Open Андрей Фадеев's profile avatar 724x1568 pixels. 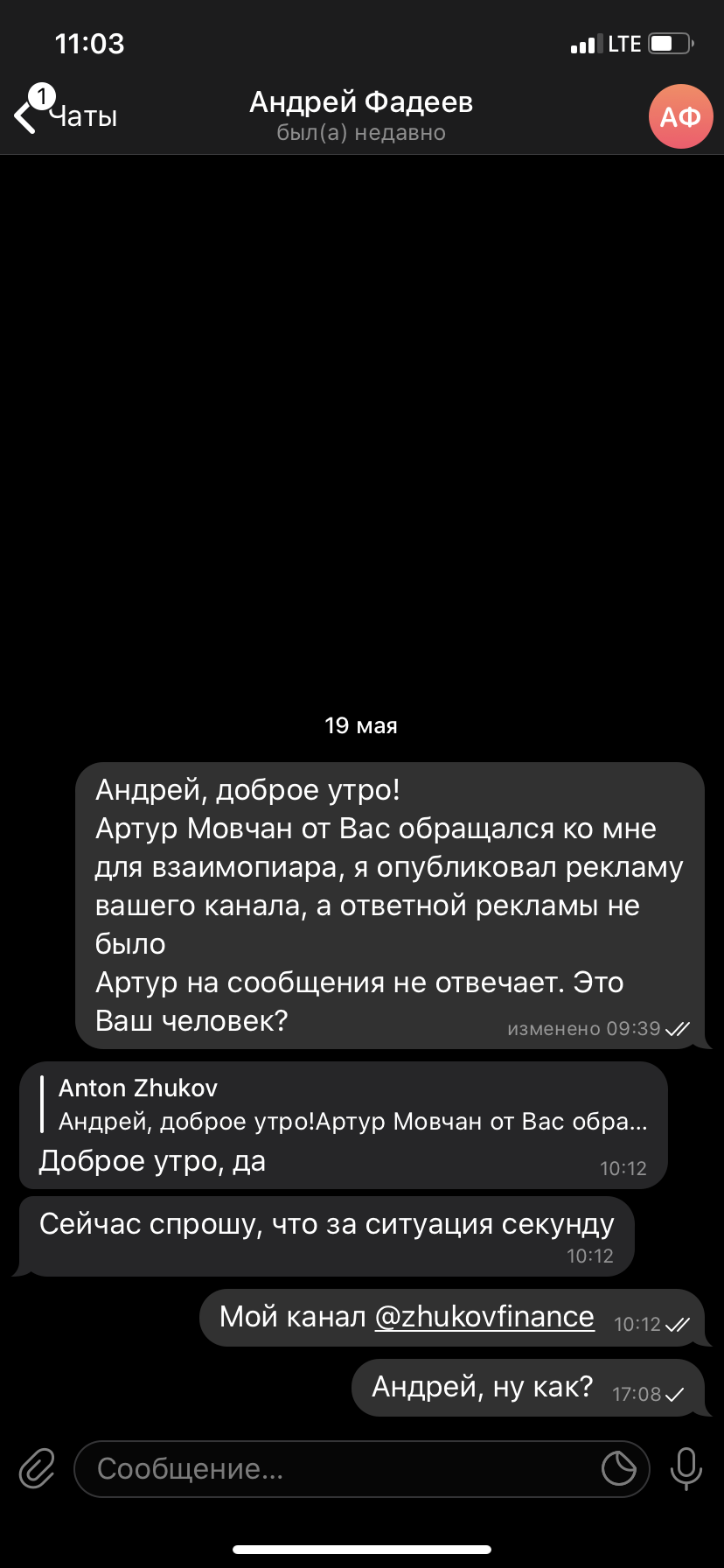(x=680, y=116)
